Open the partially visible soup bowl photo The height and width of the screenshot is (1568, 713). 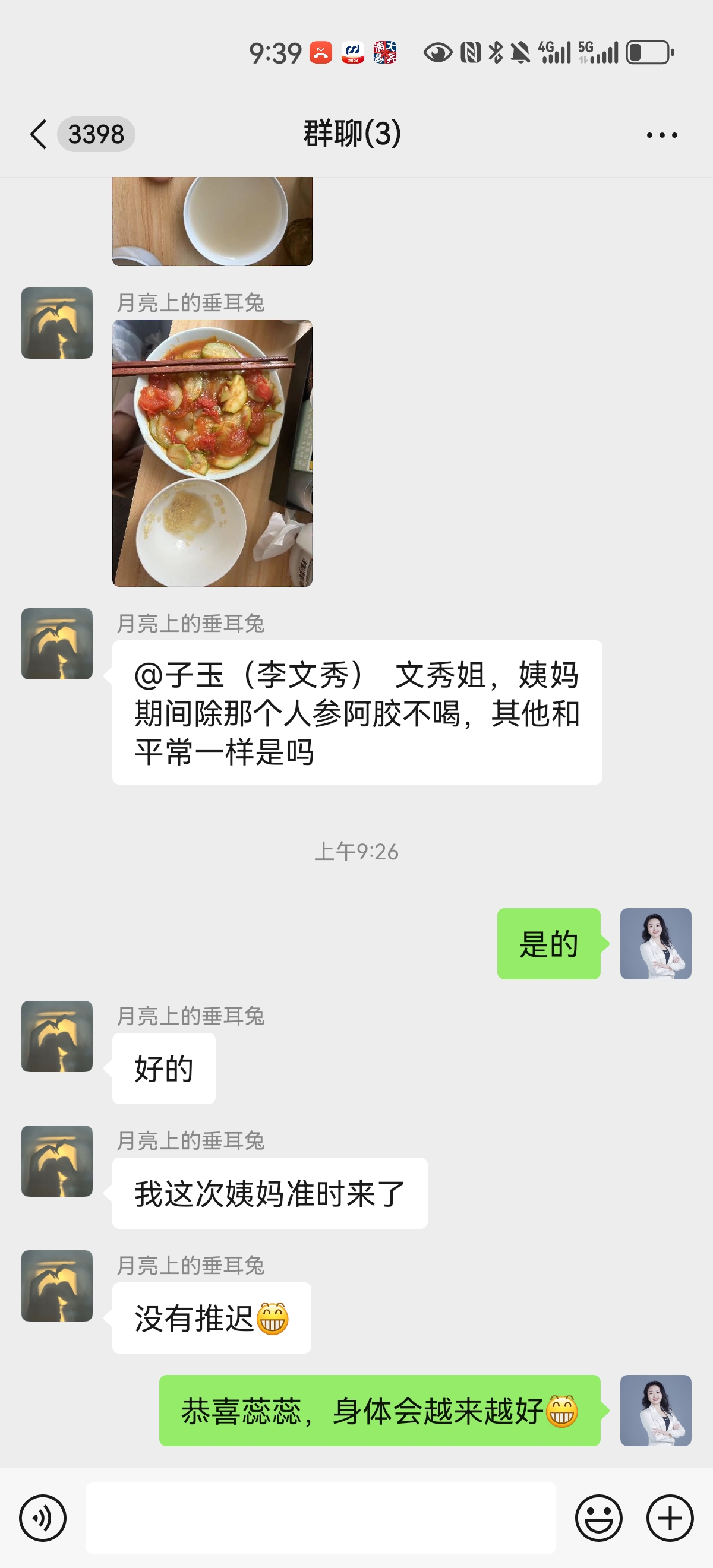[212, 222]
